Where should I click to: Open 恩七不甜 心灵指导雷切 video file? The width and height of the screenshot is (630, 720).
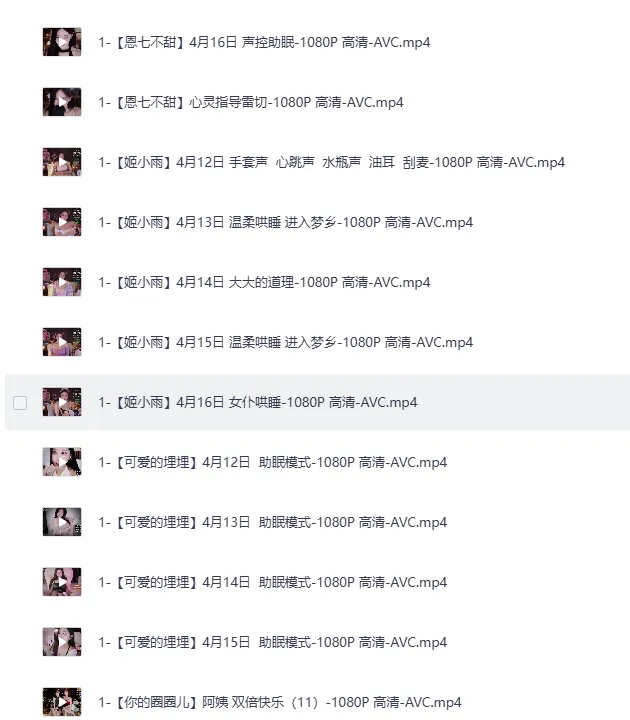click(250, 102)
